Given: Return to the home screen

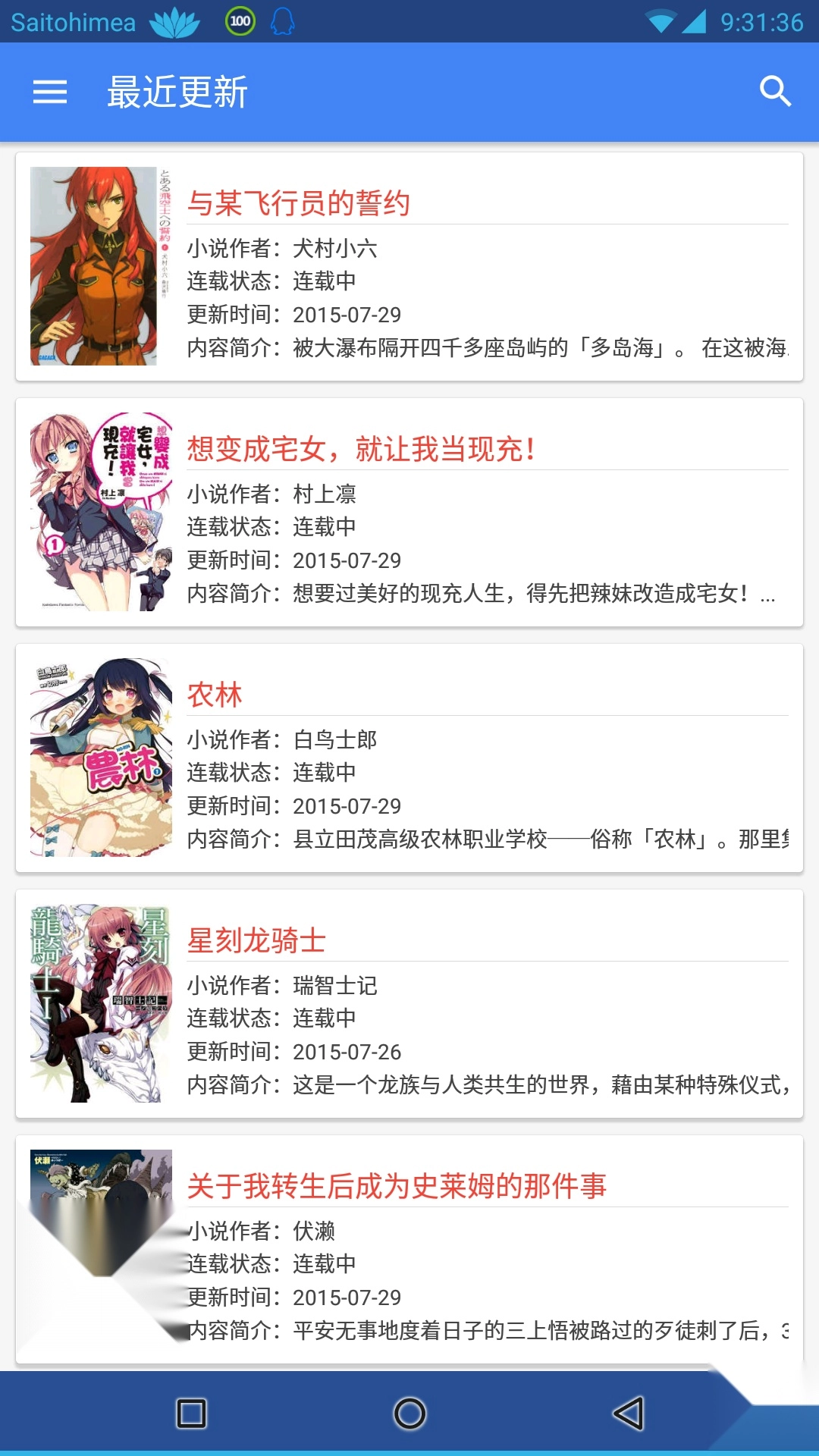Looking at the screenshot, I should (x=409, y=1414).
